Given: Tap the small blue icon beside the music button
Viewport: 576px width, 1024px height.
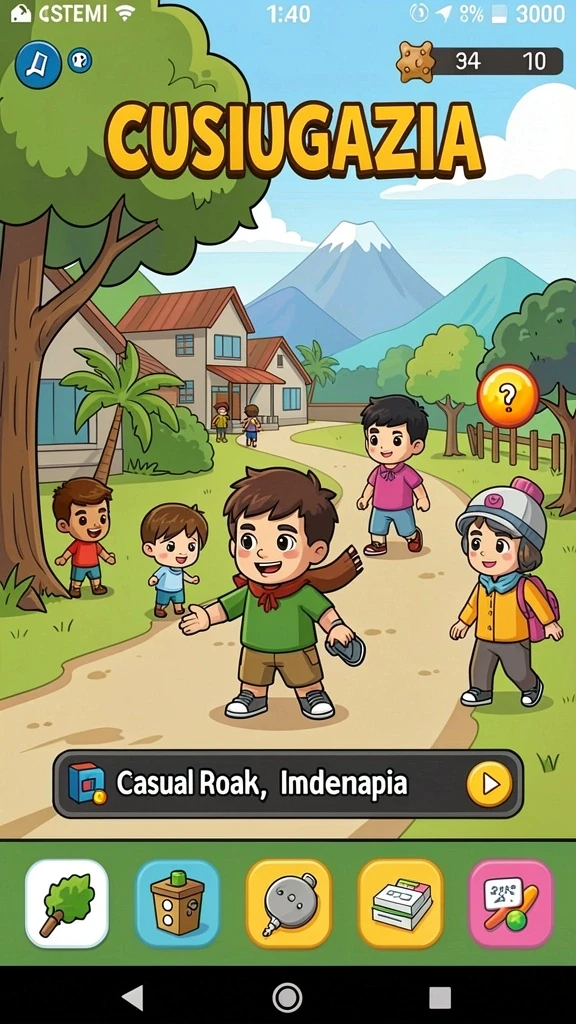Looking at the screenshot, I should pyautogui.click(x=80, y=61).
